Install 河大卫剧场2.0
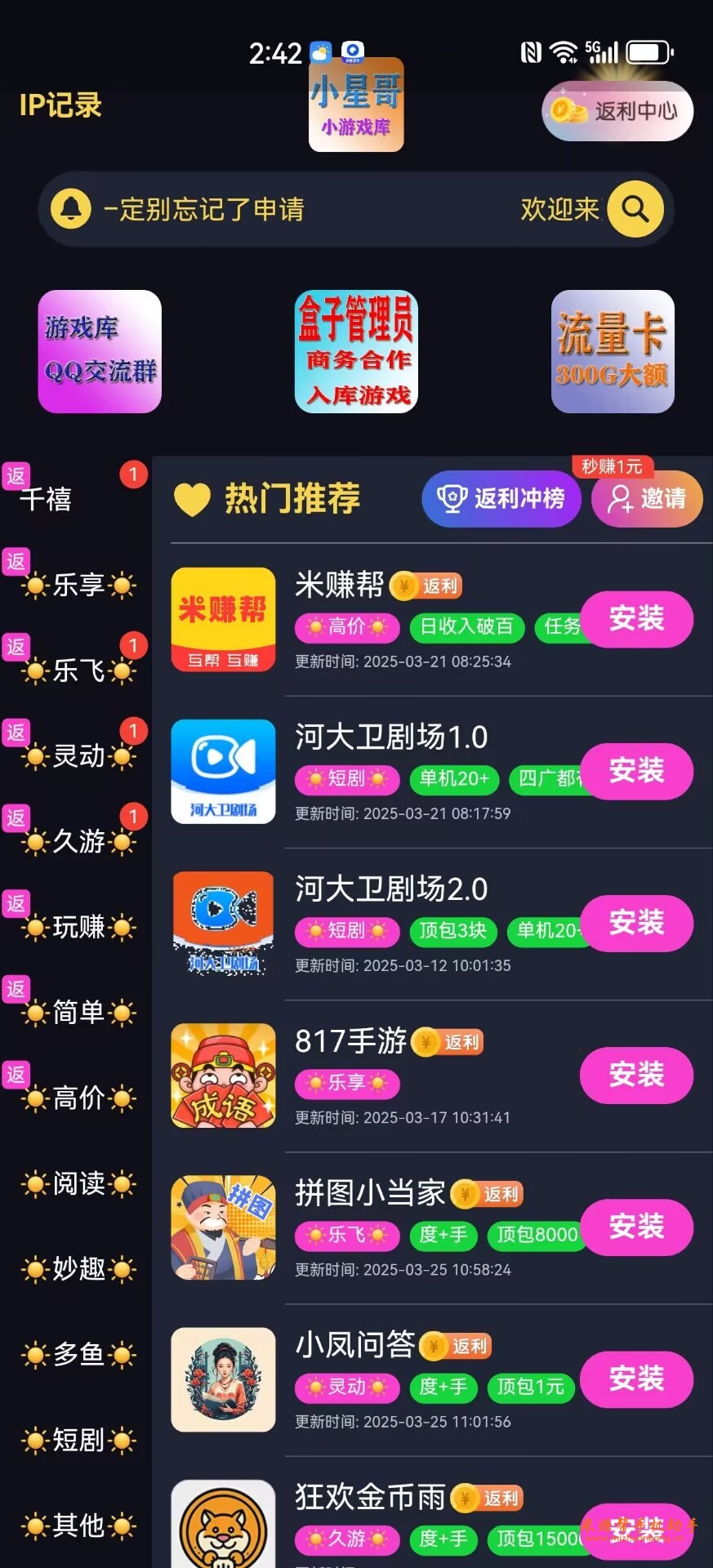713x1568 pixels. point(636,923)
